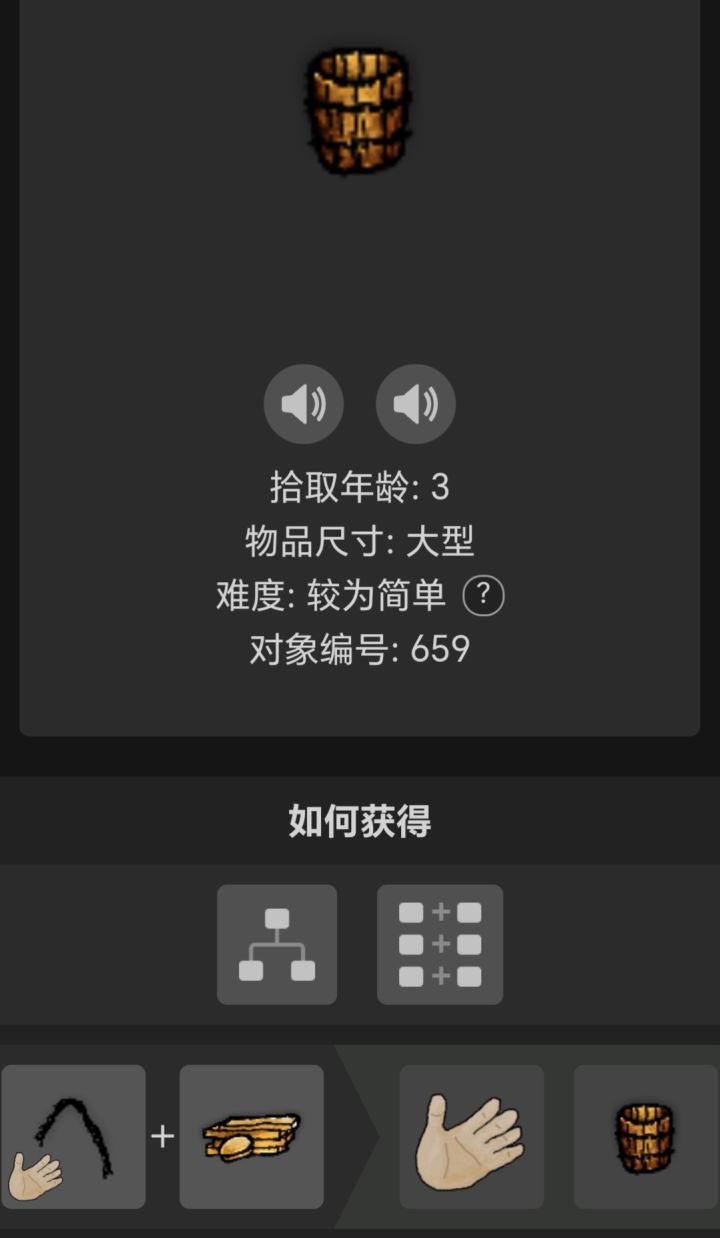Select the rope ingredient in the recipe
Screen dimensions: 720x1238
[72, 1136]
